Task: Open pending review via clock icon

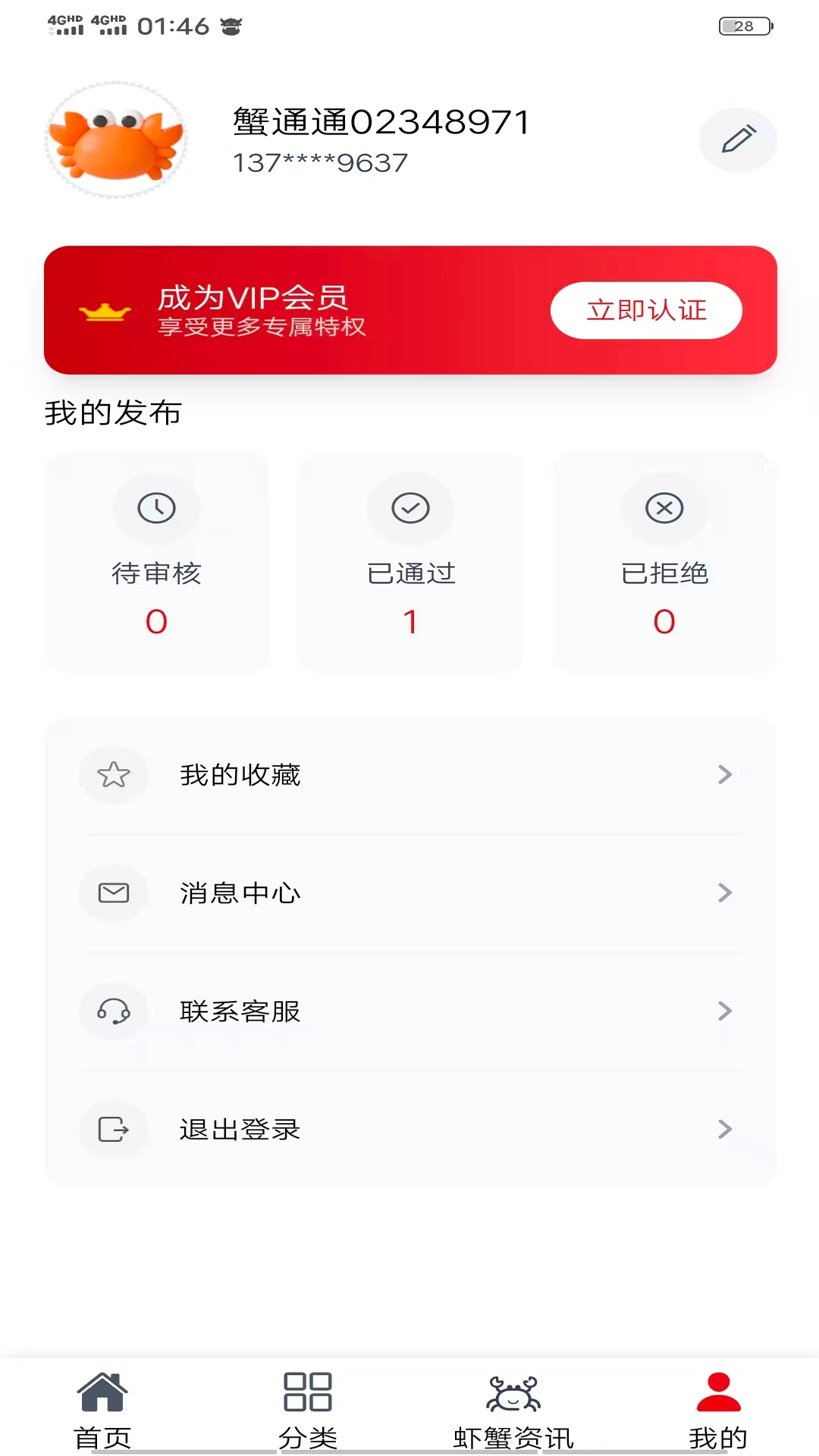Action: (156, 509)
